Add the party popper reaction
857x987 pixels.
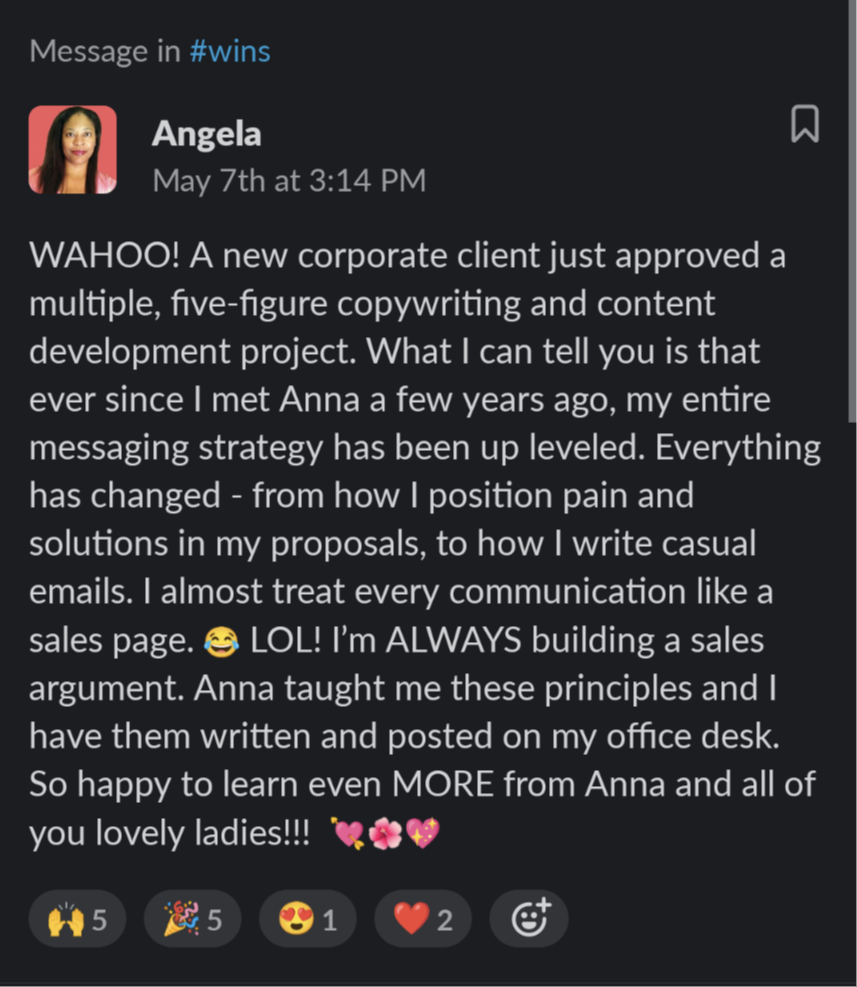click(x=193, y=919)
